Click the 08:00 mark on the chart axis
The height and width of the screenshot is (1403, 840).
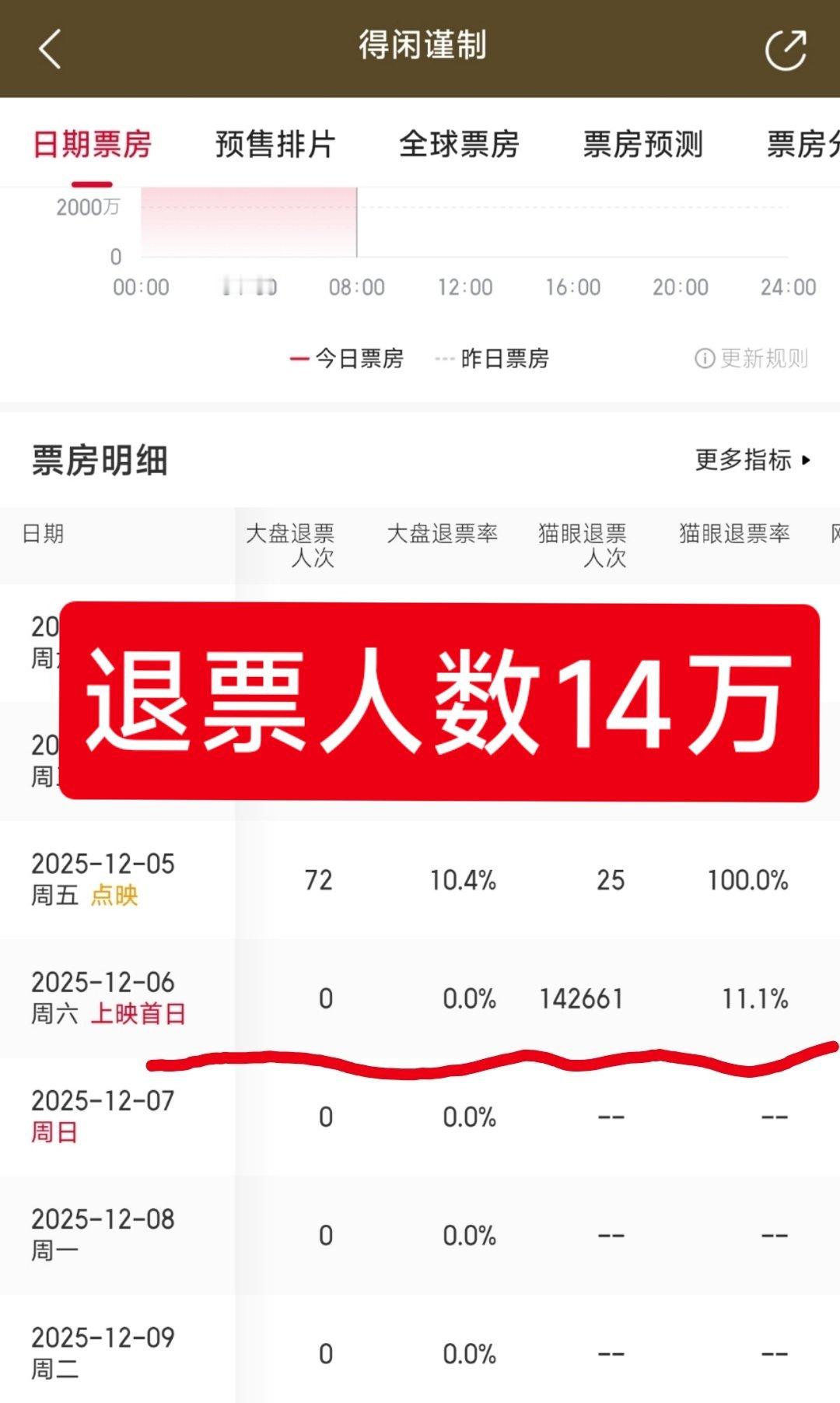pos(356,287)
